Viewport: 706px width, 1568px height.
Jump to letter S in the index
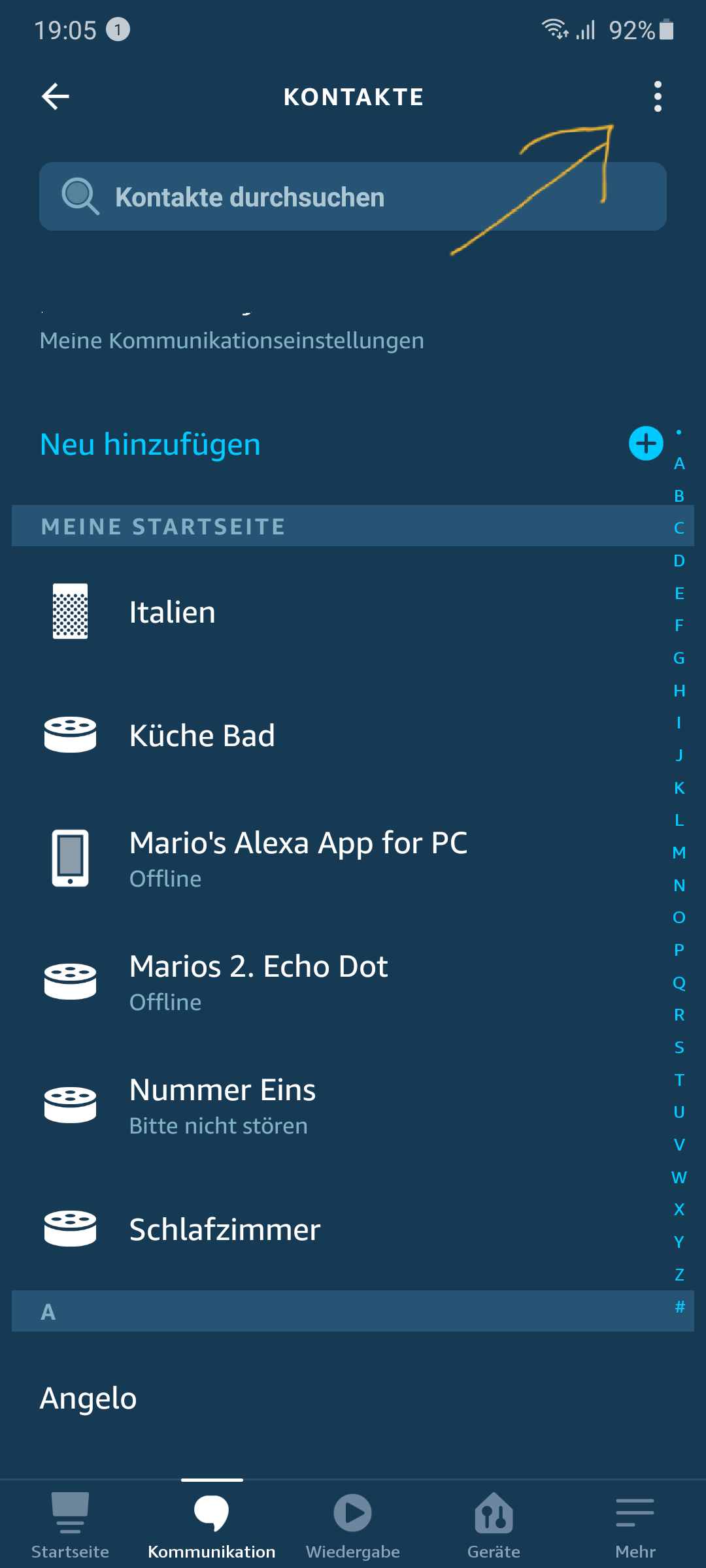click(679, 1047)
